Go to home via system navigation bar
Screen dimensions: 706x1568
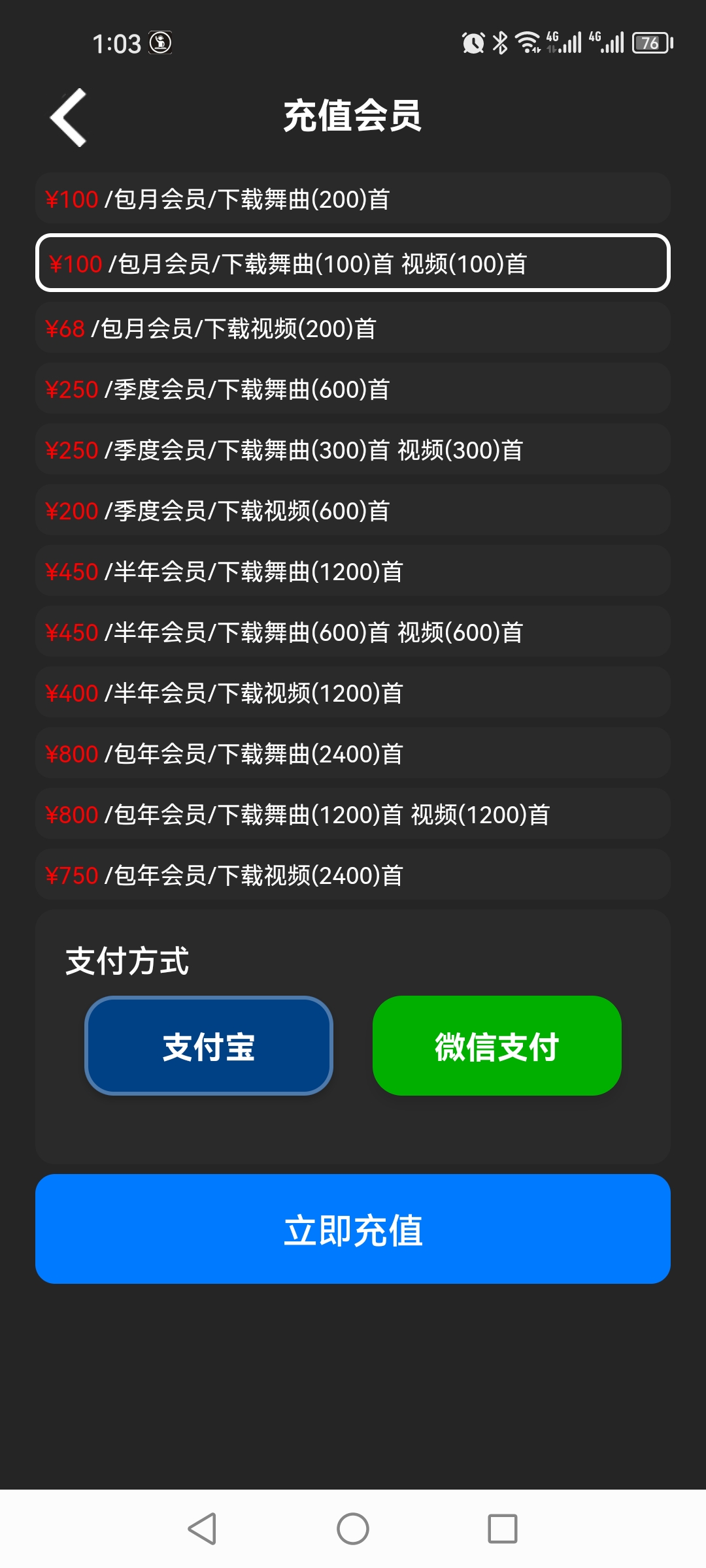coord(353,1529)
